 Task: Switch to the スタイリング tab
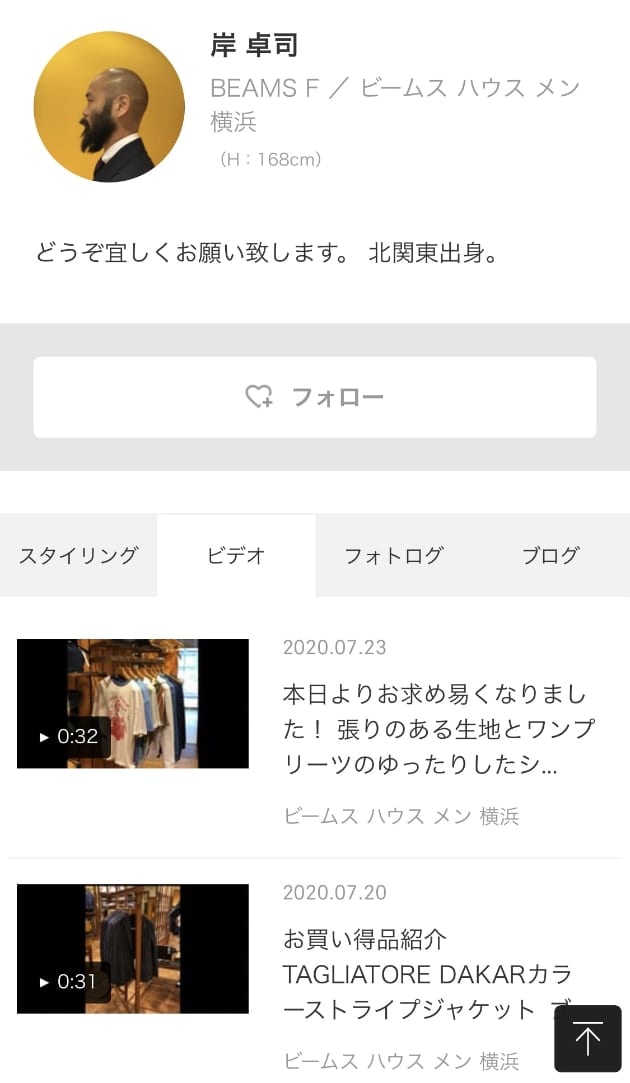pyautogui.click(x=78, y=556)
